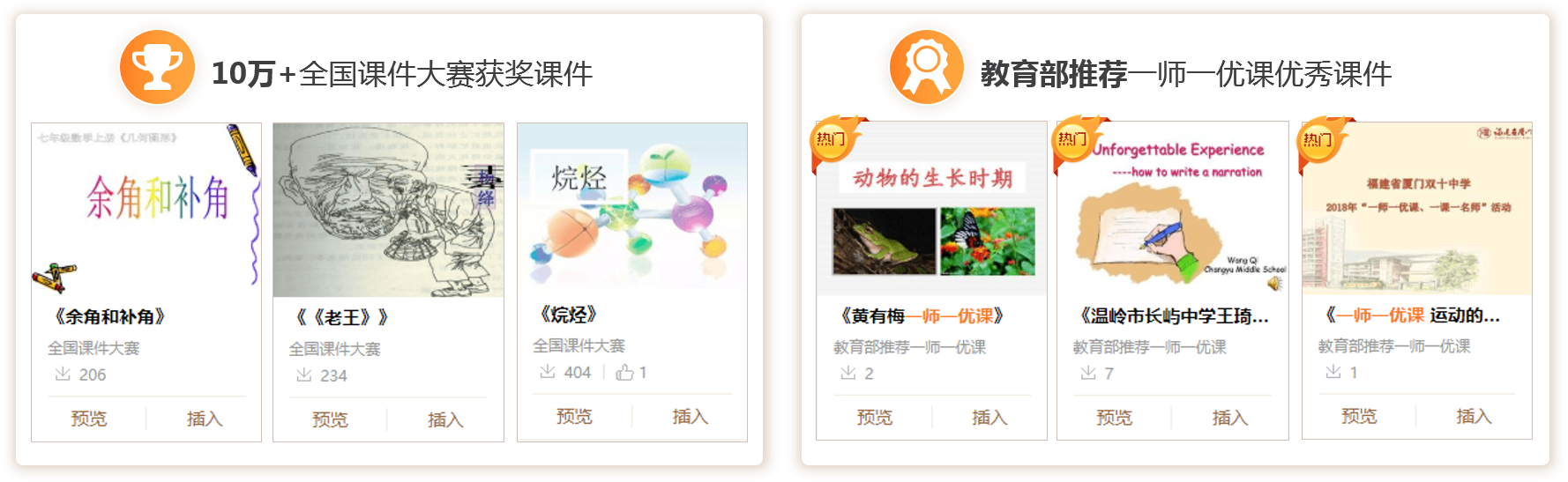This screenshot has height=482, width=1568.
Task: Insert the 《一师一优课 运动的…》 courseware
Action: coord(1474,416)
